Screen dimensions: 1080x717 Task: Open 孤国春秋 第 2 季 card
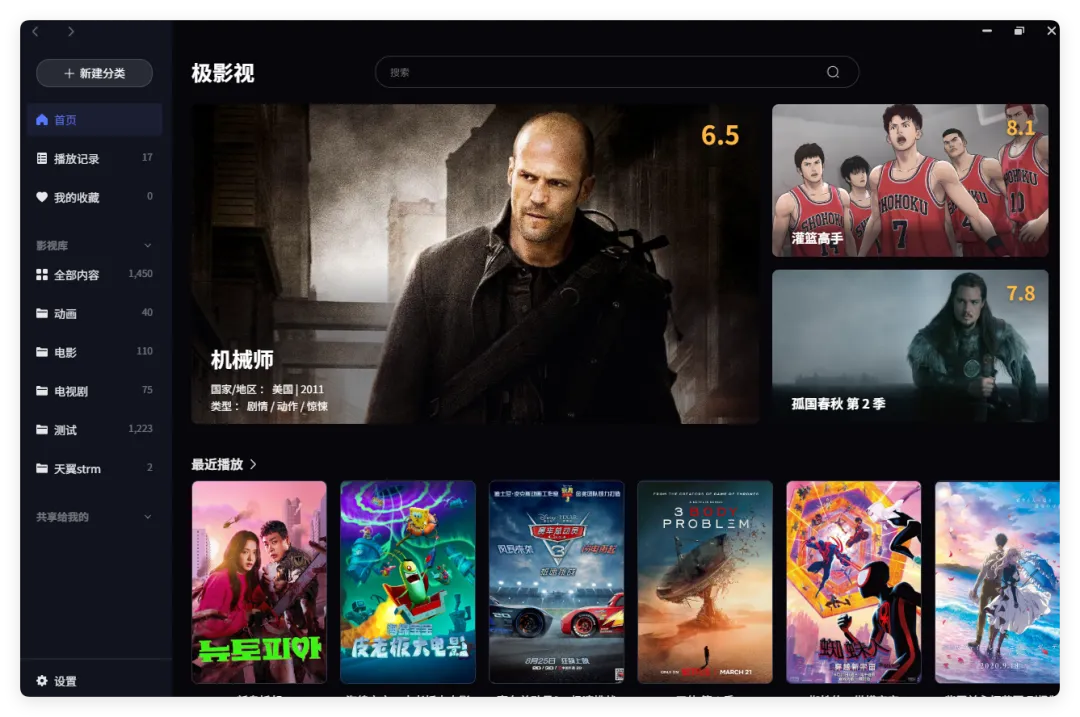tap(910, 345)
